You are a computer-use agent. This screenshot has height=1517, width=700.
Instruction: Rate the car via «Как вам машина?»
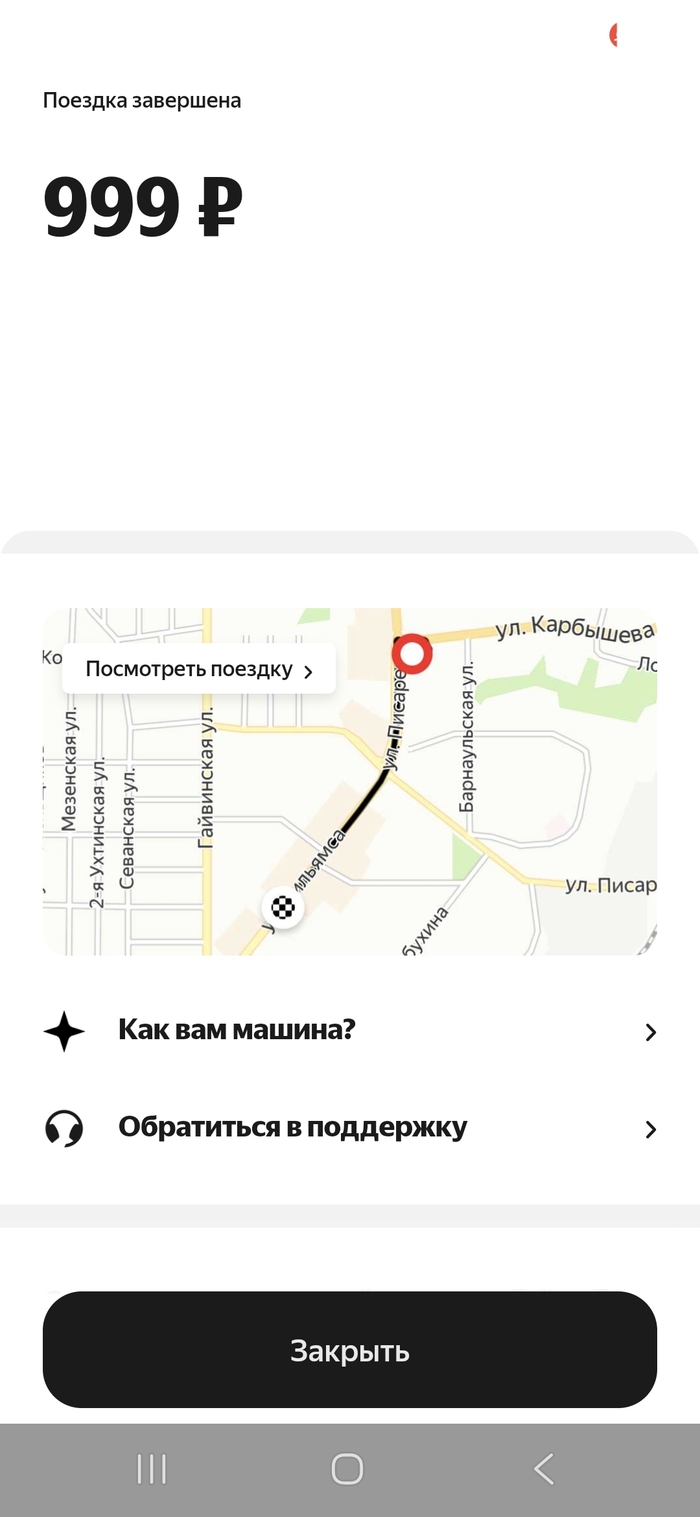[349, 1030]
